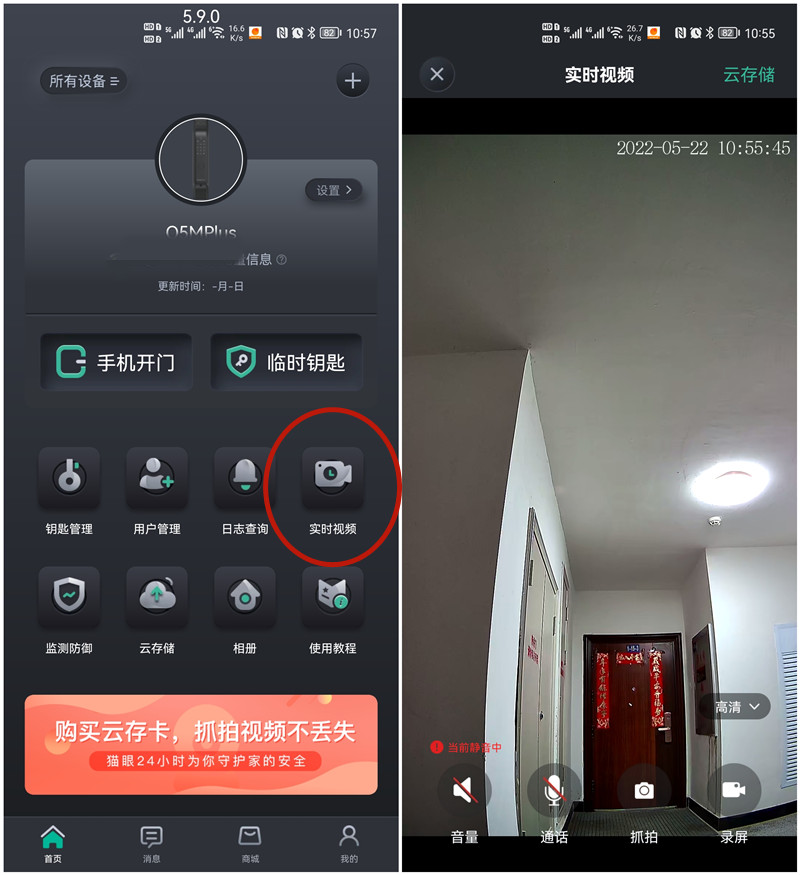800x875 pixels.
Task: Create a 临时钥匙 temporary key
Action: pos(286,362)
